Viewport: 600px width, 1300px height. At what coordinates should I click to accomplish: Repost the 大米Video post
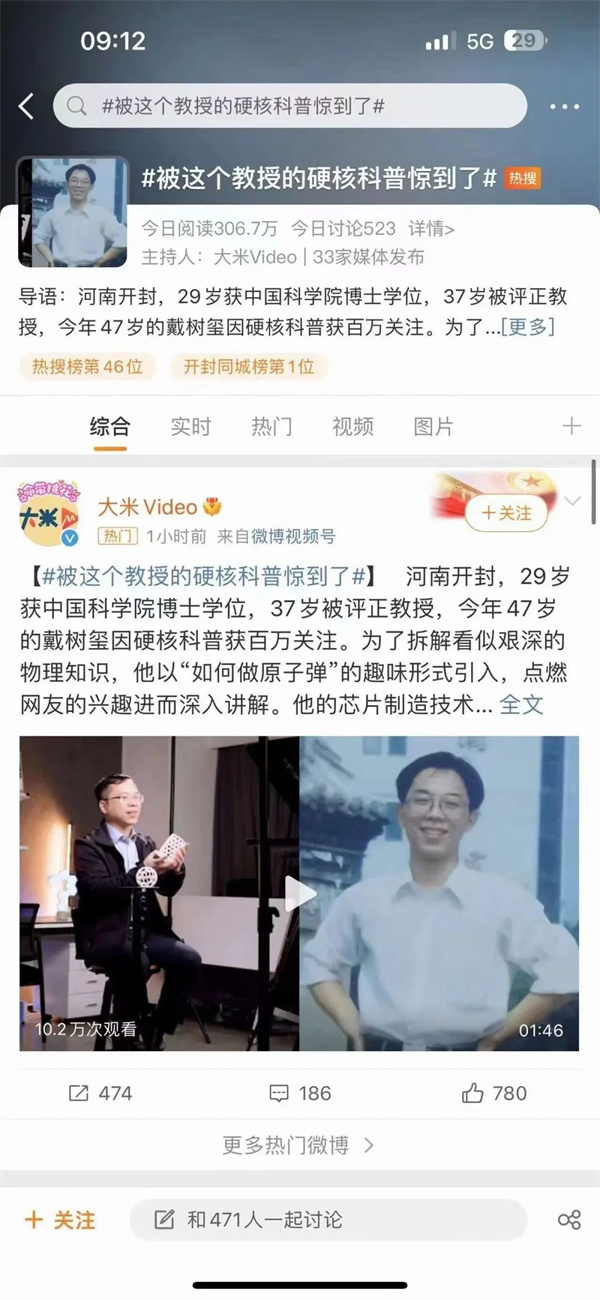click(100, 1093)
